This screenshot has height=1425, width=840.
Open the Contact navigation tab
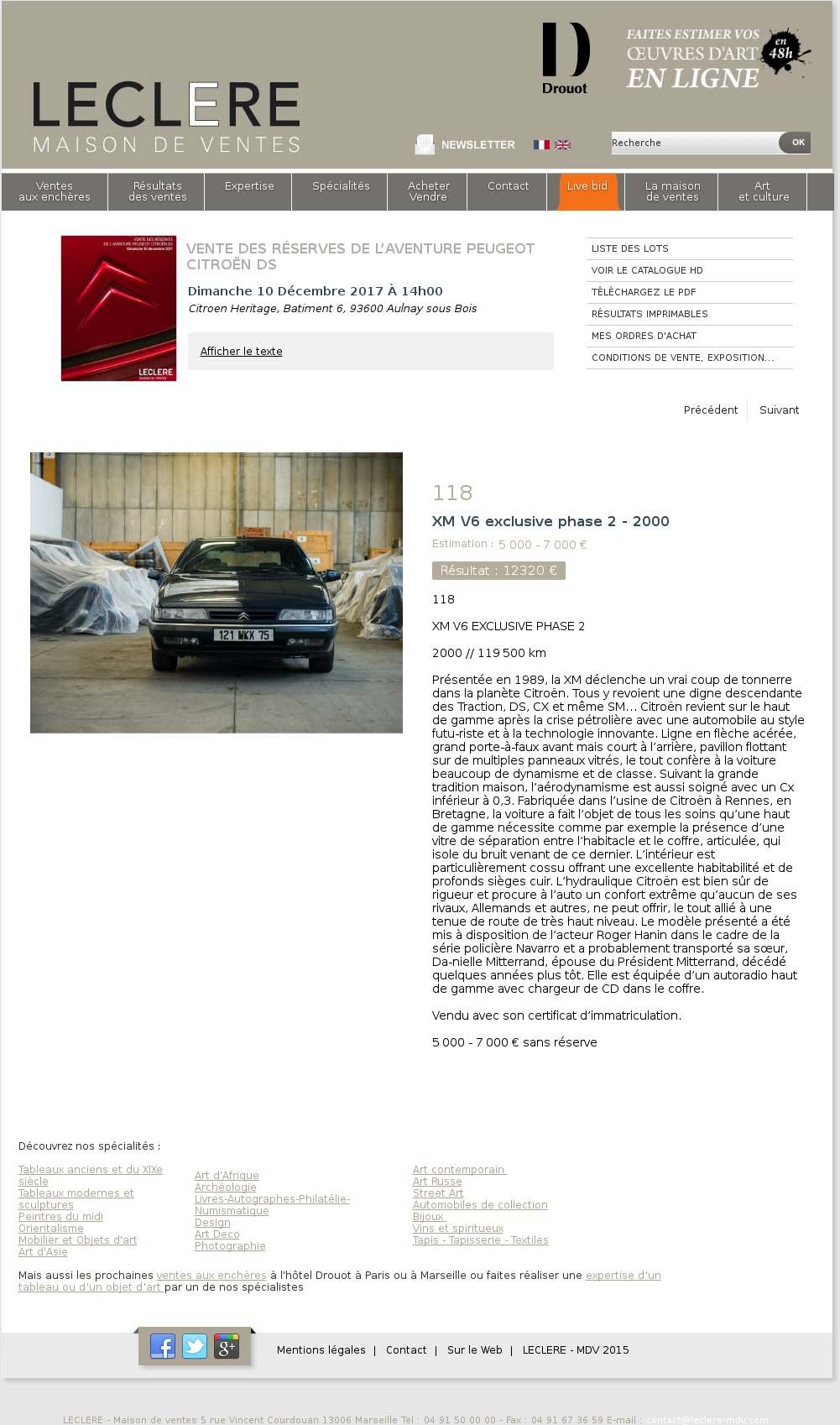tap(508, 186)
